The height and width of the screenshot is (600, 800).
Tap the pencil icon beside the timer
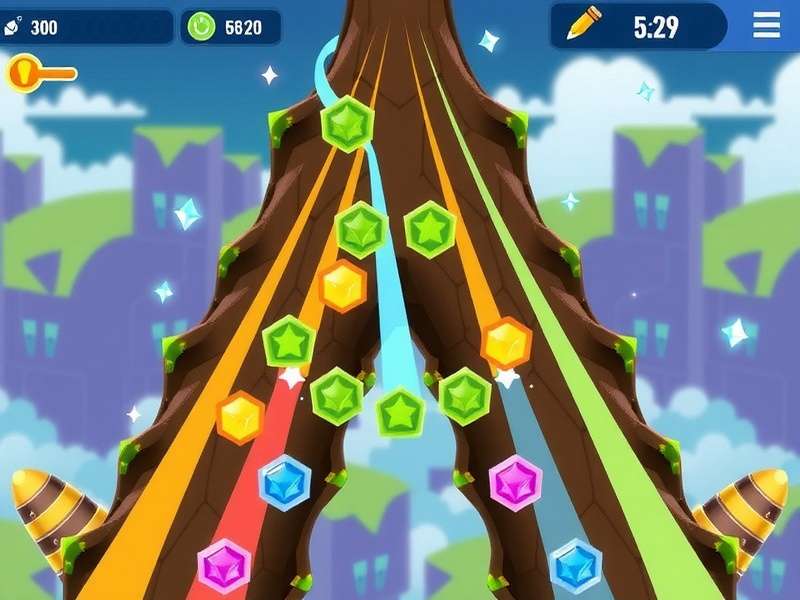point(584,24)
